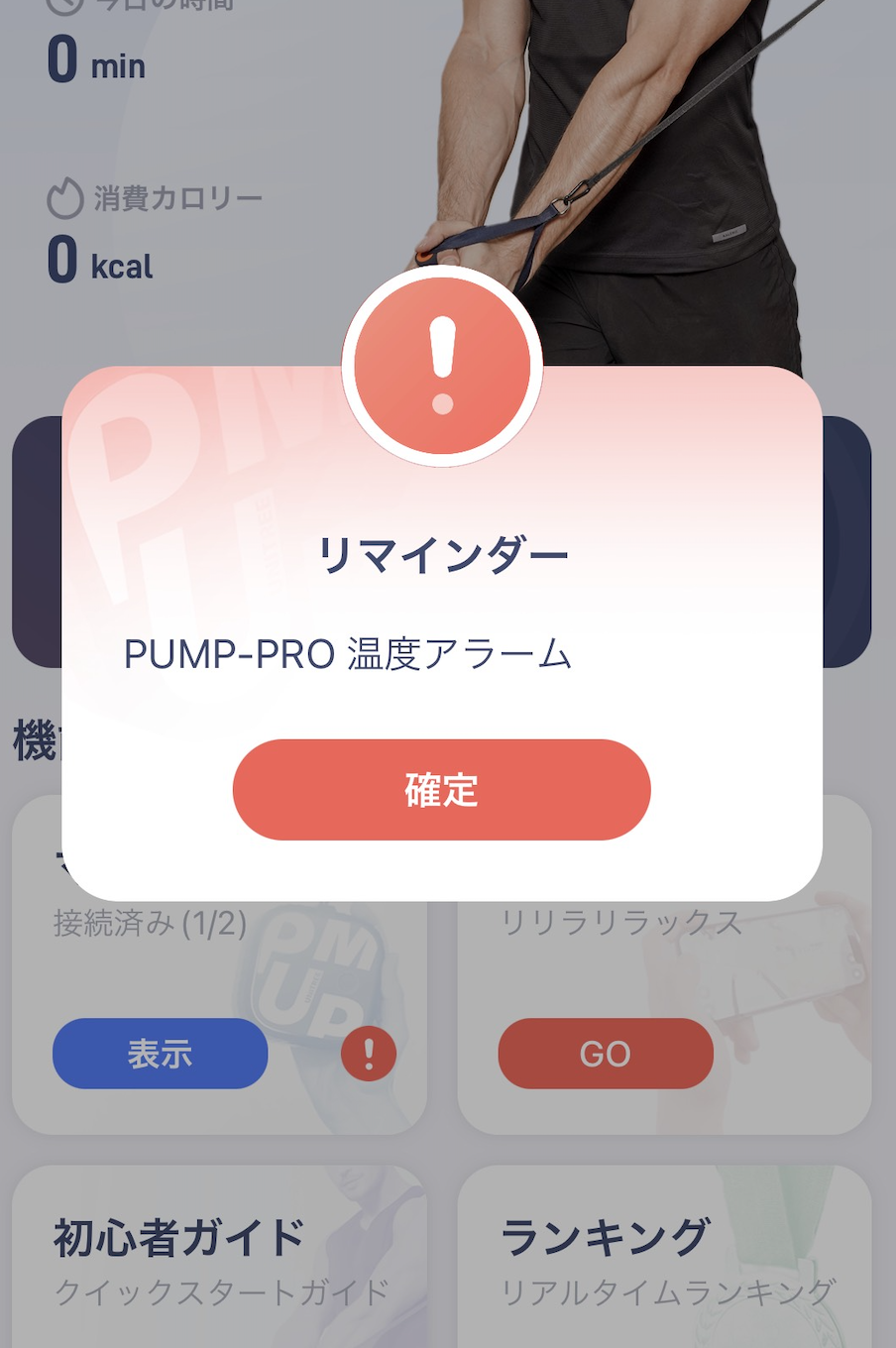Confirm the reminder with the 確定 button
This screenshot has height=1348, width=896.
(441, 790)
